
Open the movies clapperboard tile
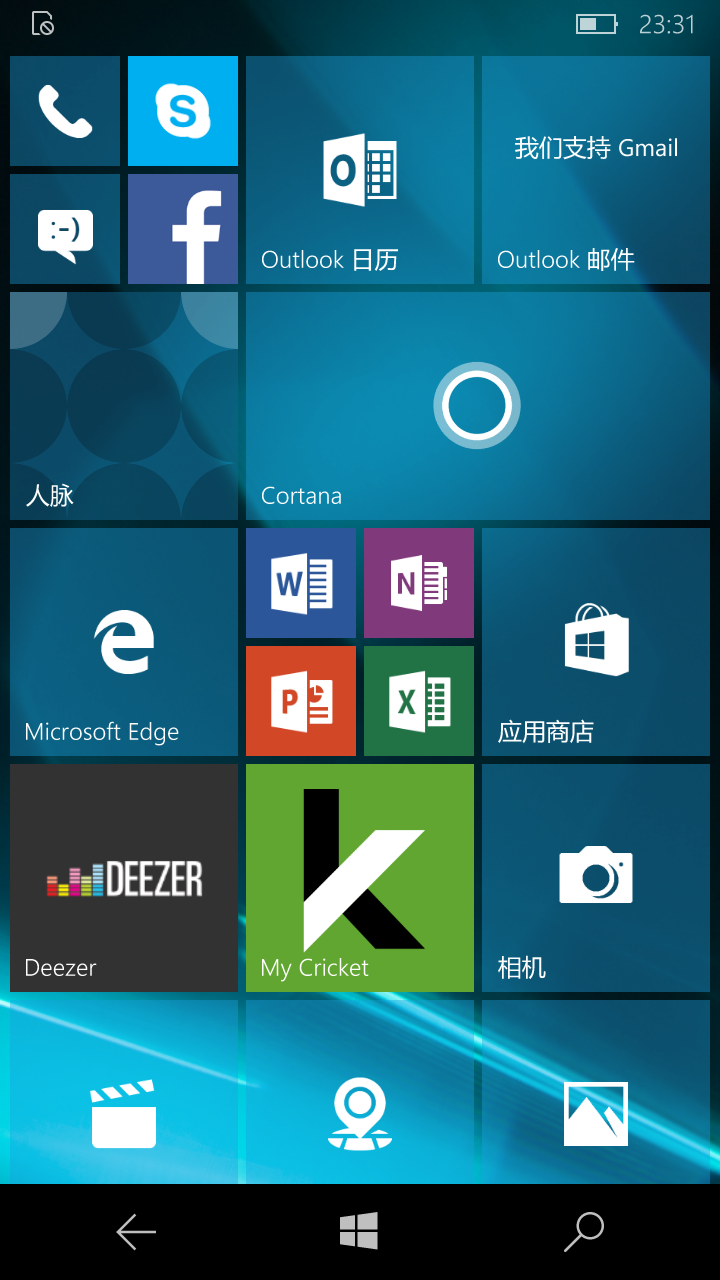124,1092
